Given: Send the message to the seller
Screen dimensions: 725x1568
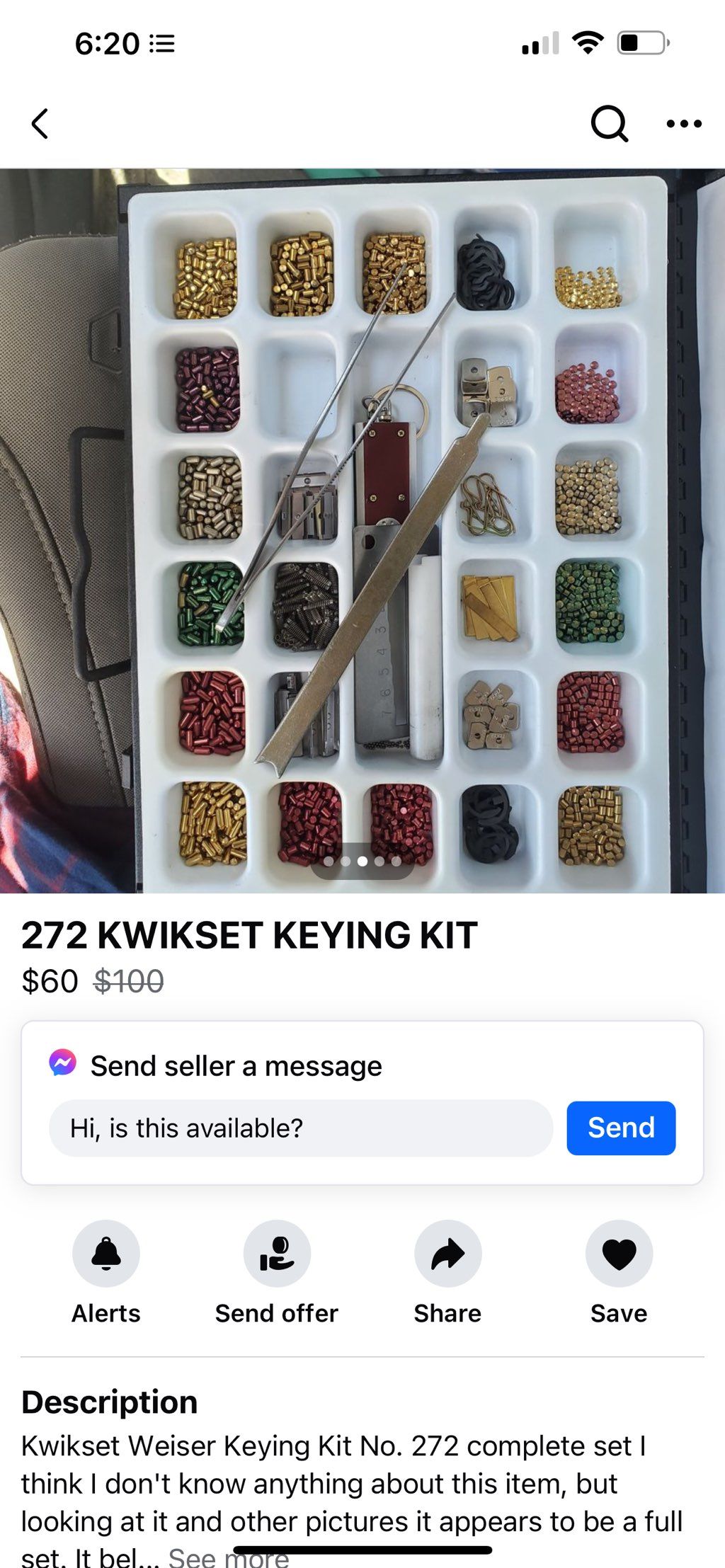Looking at the screenshot, I should pyautogui.click(x=620, y=1128).
